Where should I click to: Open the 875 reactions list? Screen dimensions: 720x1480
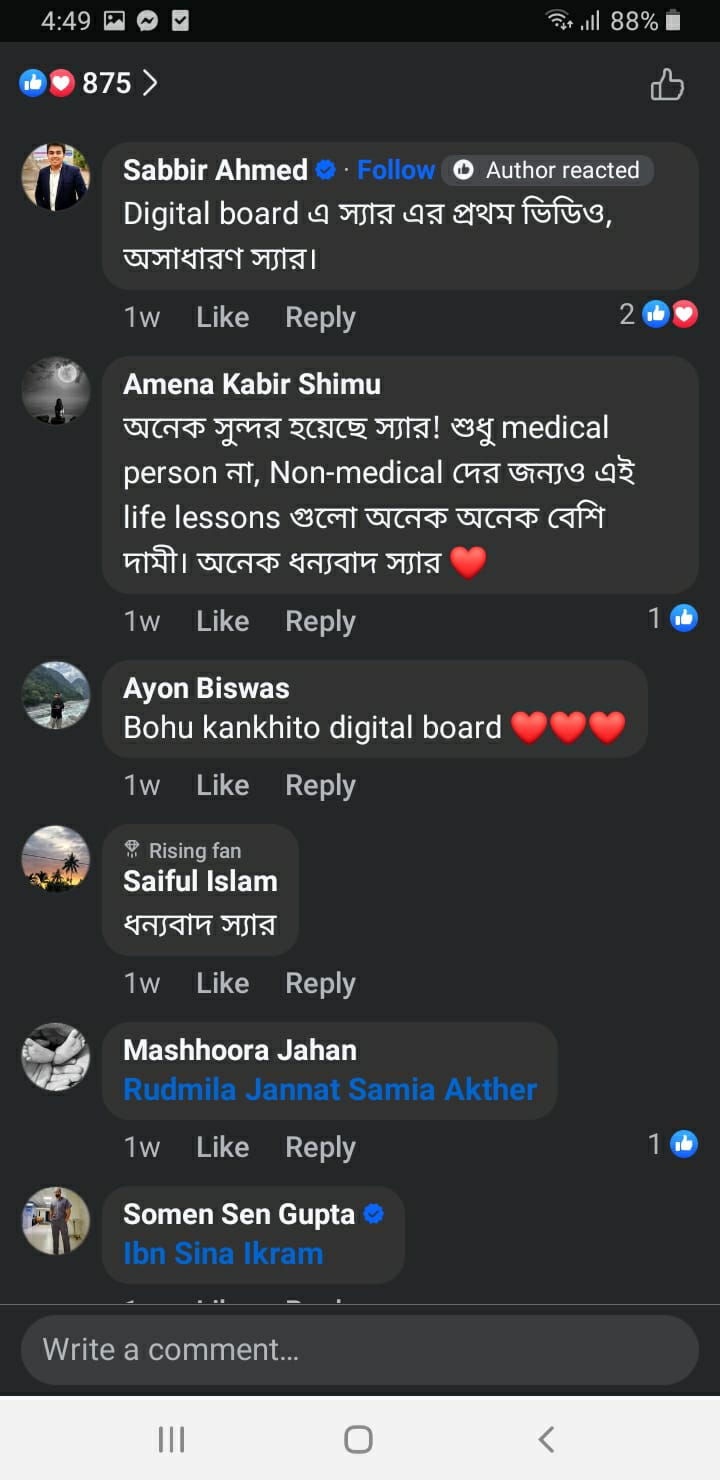tap(90, 83)
